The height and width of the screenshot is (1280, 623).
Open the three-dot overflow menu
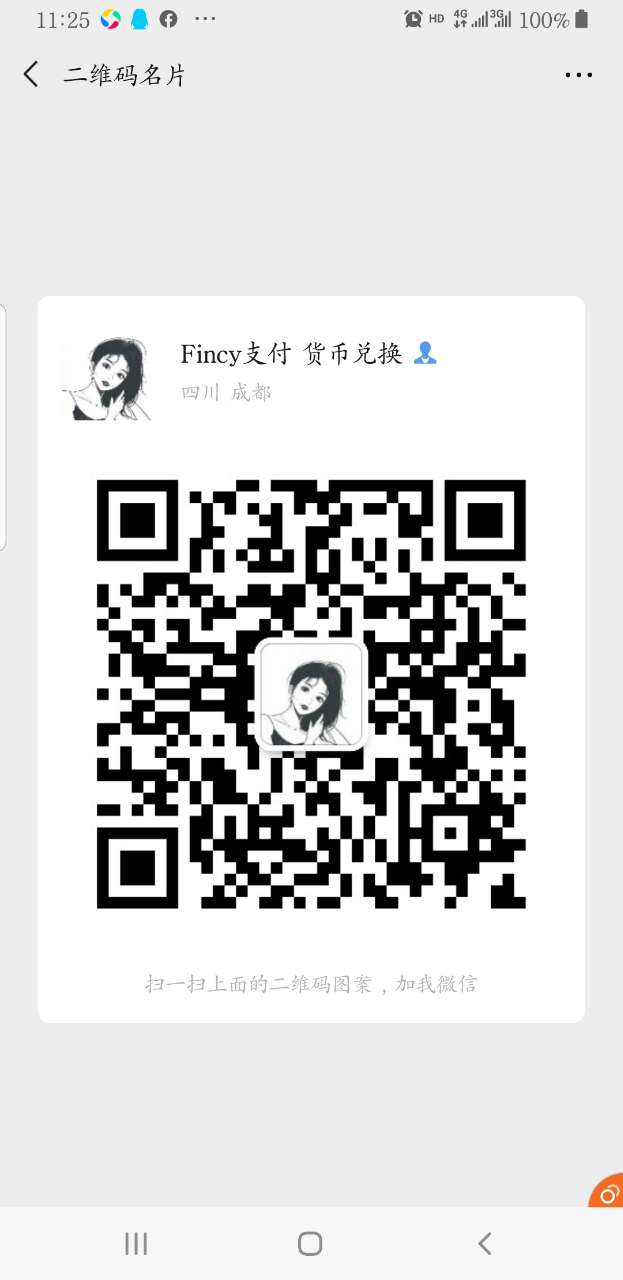click(x=578, y=75)
